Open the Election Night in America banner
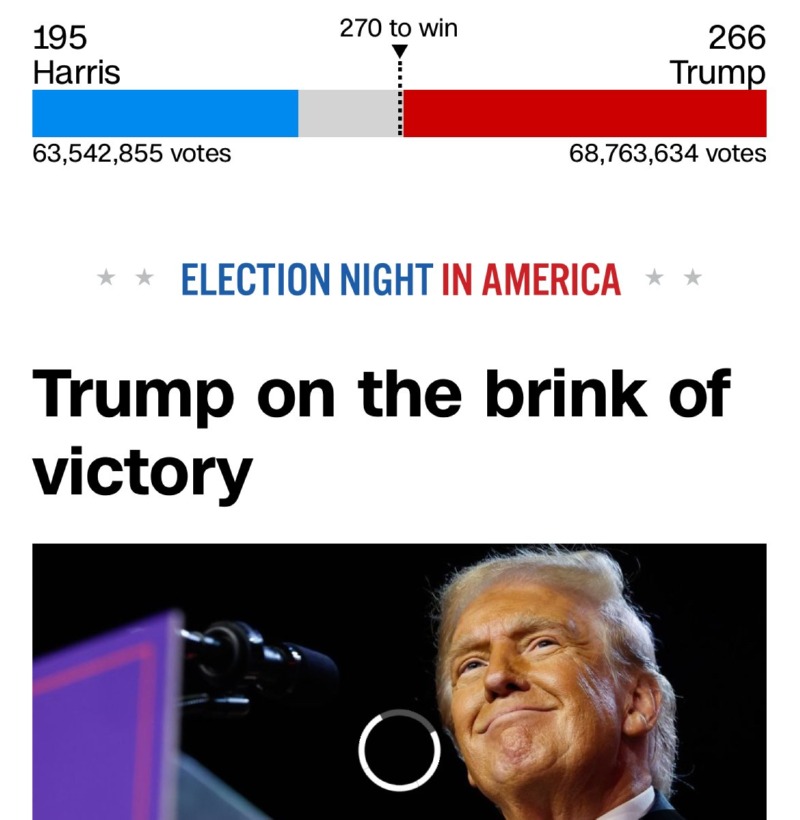Screen dimensions: 800x820 coord(400,279)
